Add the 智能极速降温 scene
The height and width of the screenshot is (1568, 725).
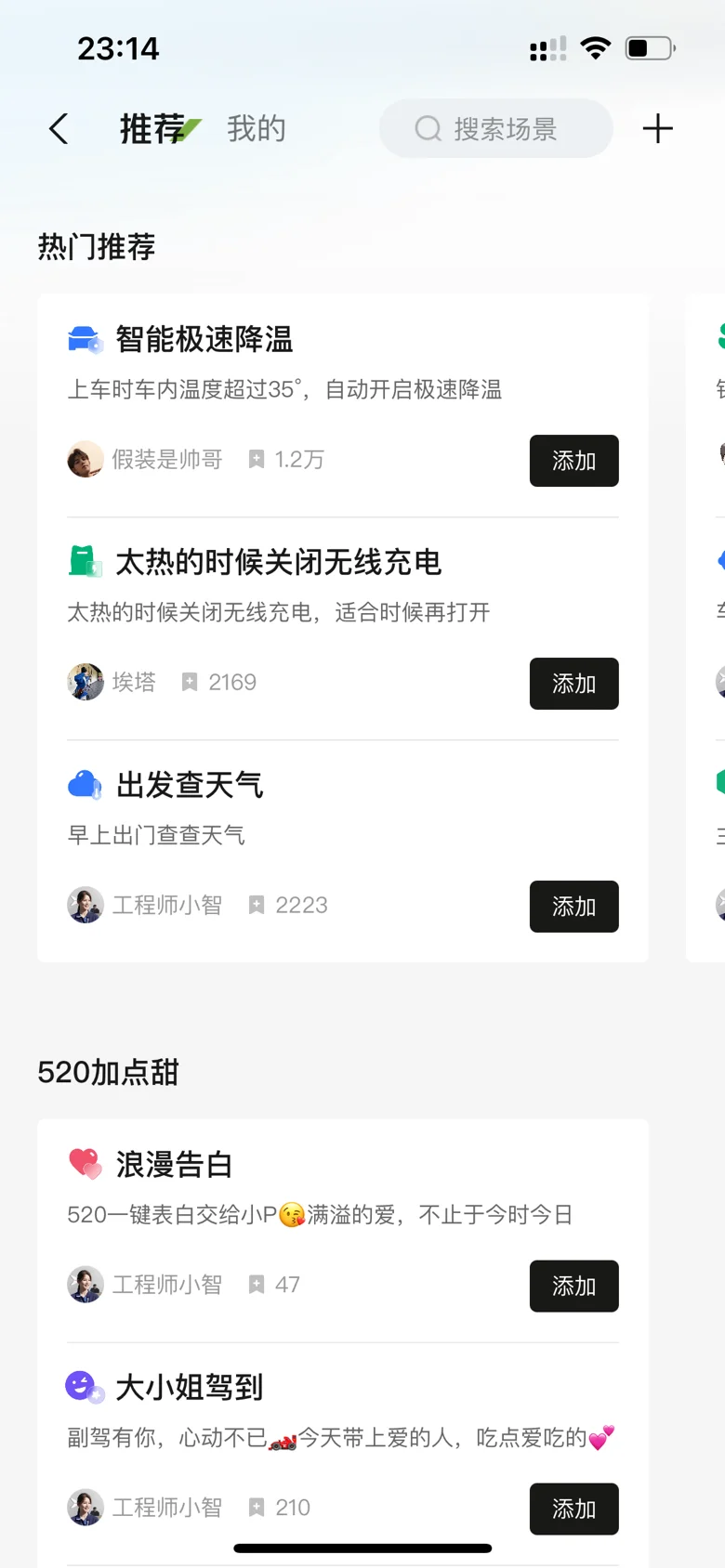(x=573, y=461)
